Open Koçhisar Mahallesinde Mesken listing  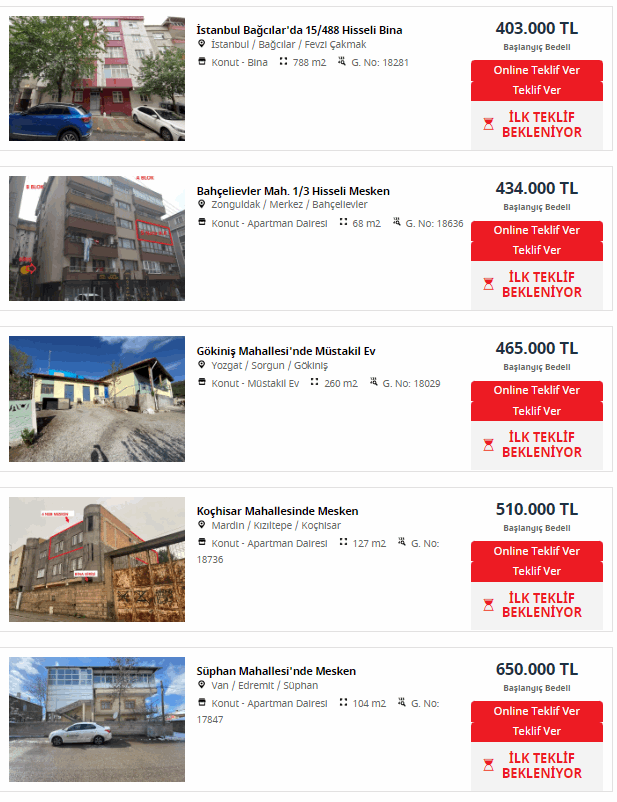click(277, 511)
